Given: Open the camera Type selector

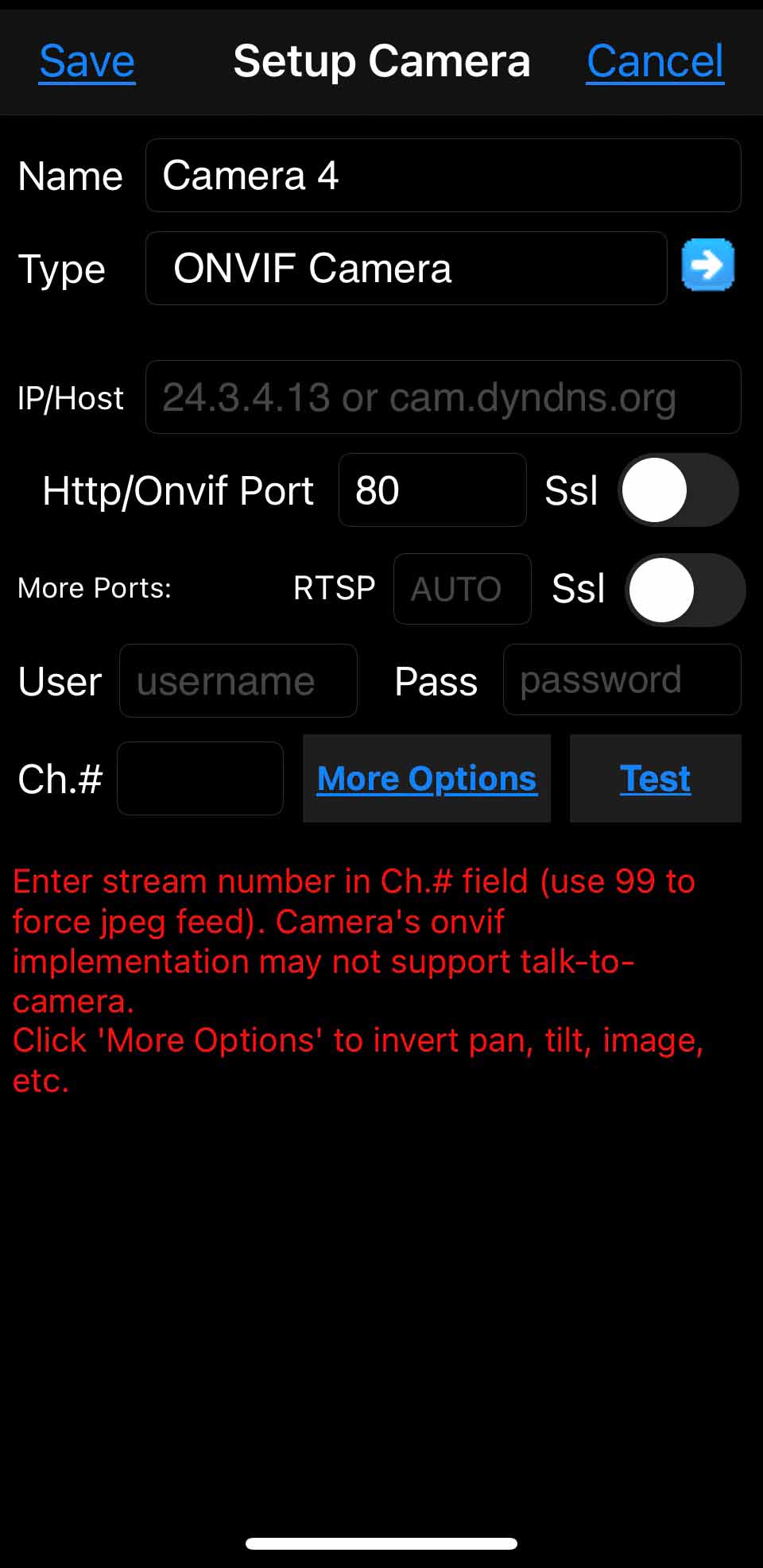Looking at the screenshot, I should point(405,269).
